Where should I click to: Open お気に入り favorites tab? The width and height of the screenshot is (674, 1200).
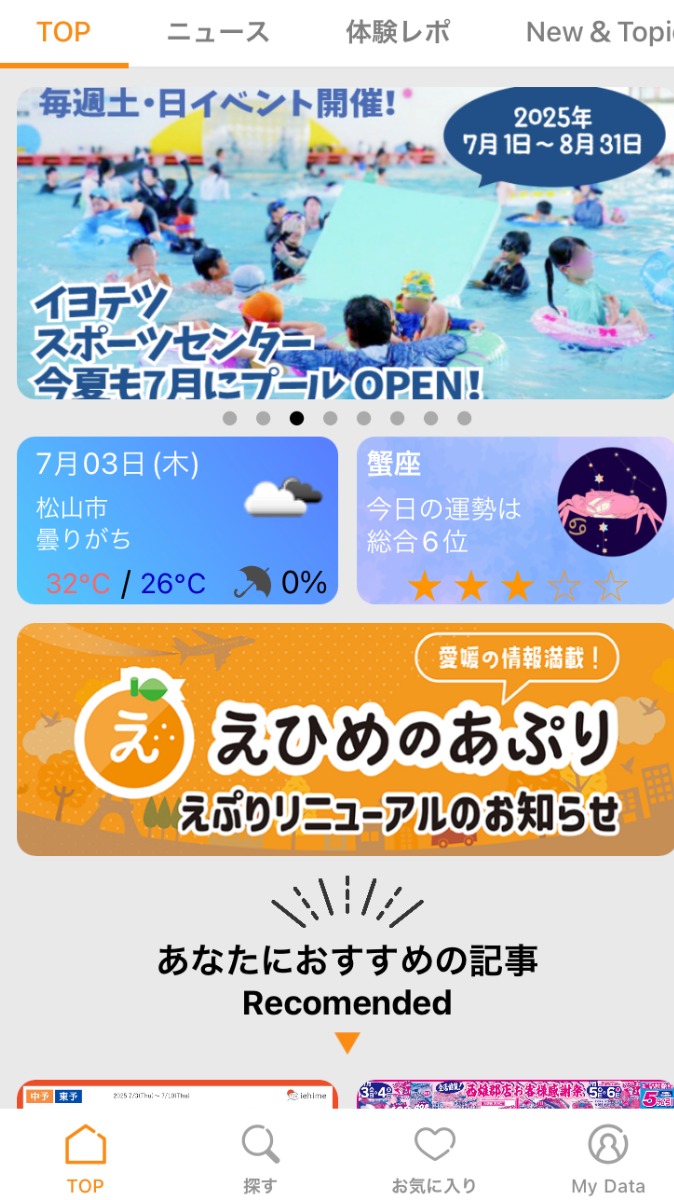click(x=434, y=1157)
